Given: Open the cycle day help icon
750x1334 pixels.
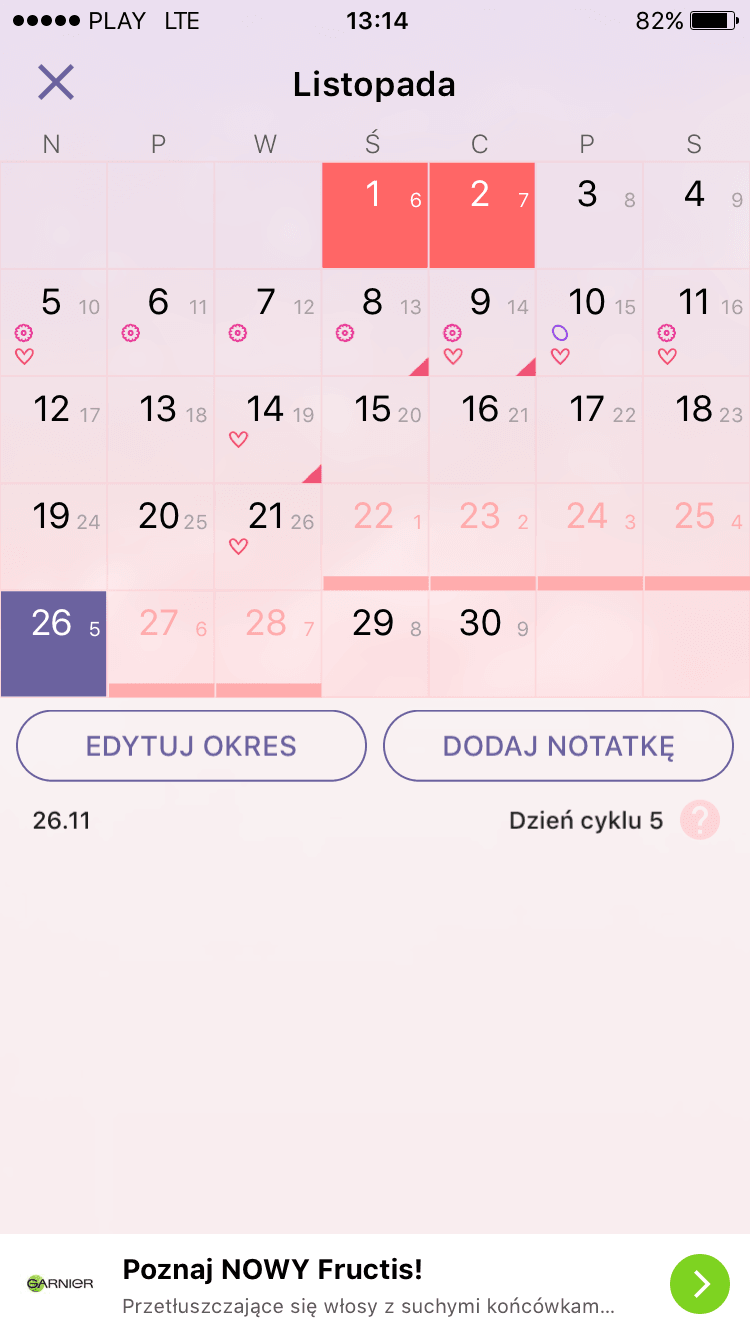Looking at the screenshot, I should tap(699, 821).
